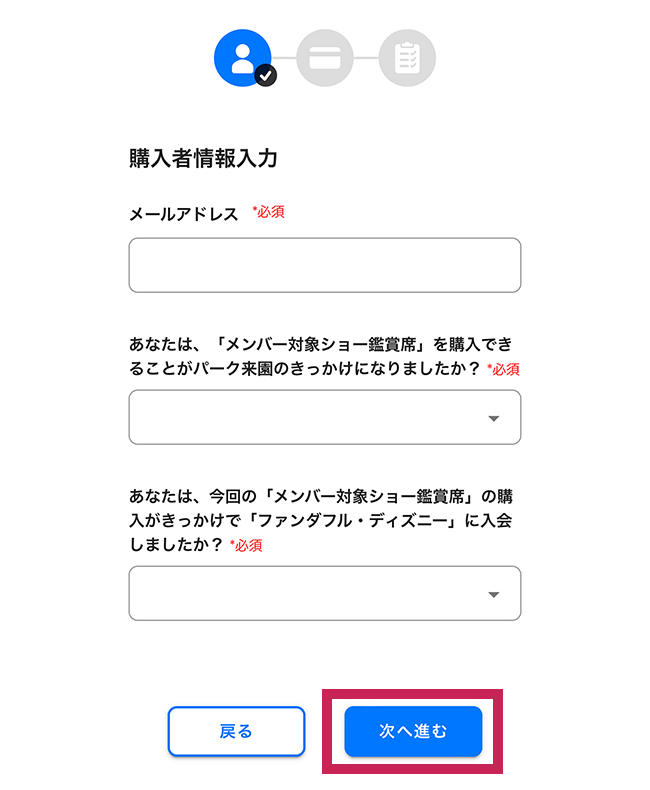
Task: Open the dropdown about パーク来園のきっかけ
Action: click(x=324, y=417)
